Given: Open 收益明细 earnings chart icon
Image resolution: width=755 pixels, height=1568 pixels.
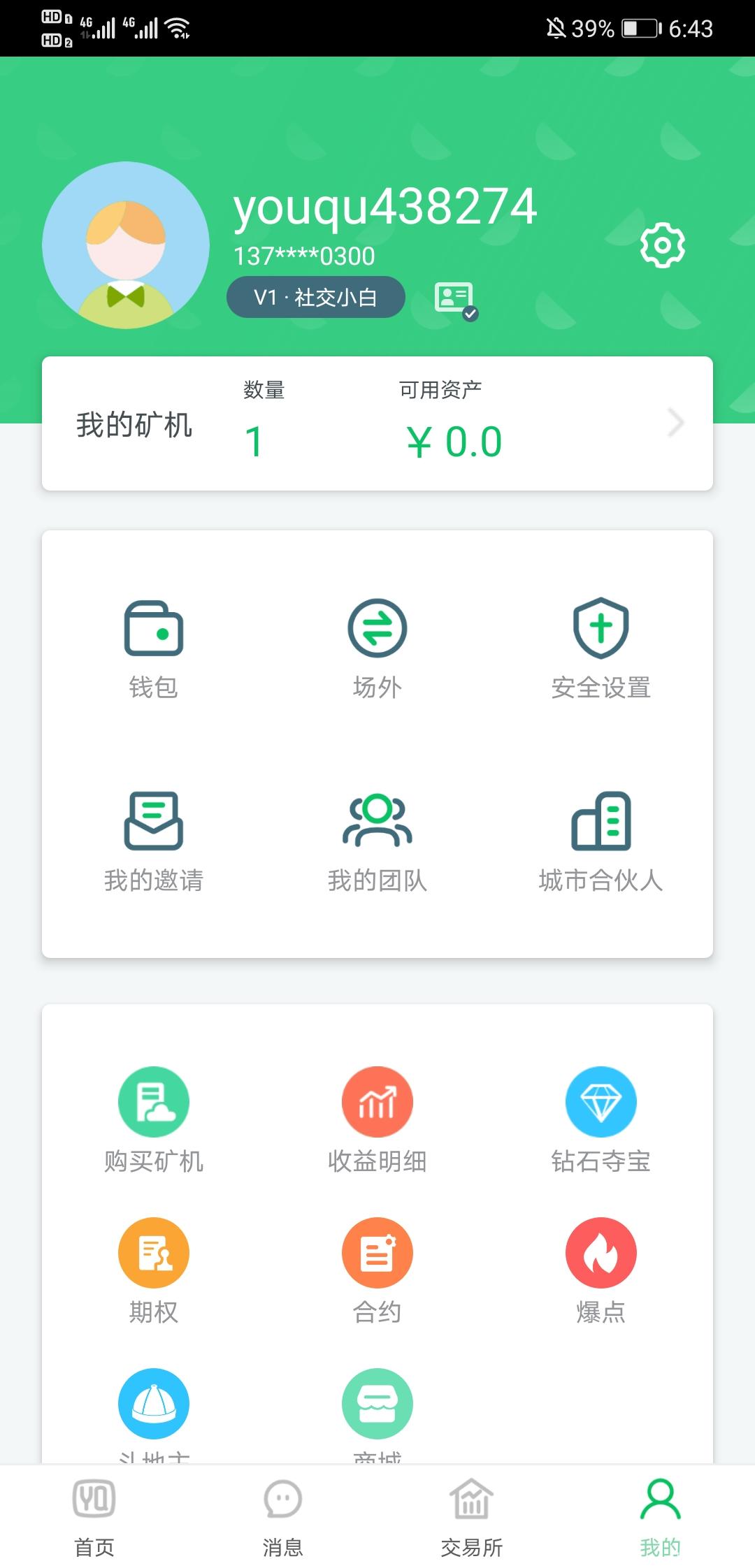Looking at the screenshot, I should click(x=377, y=1101).
